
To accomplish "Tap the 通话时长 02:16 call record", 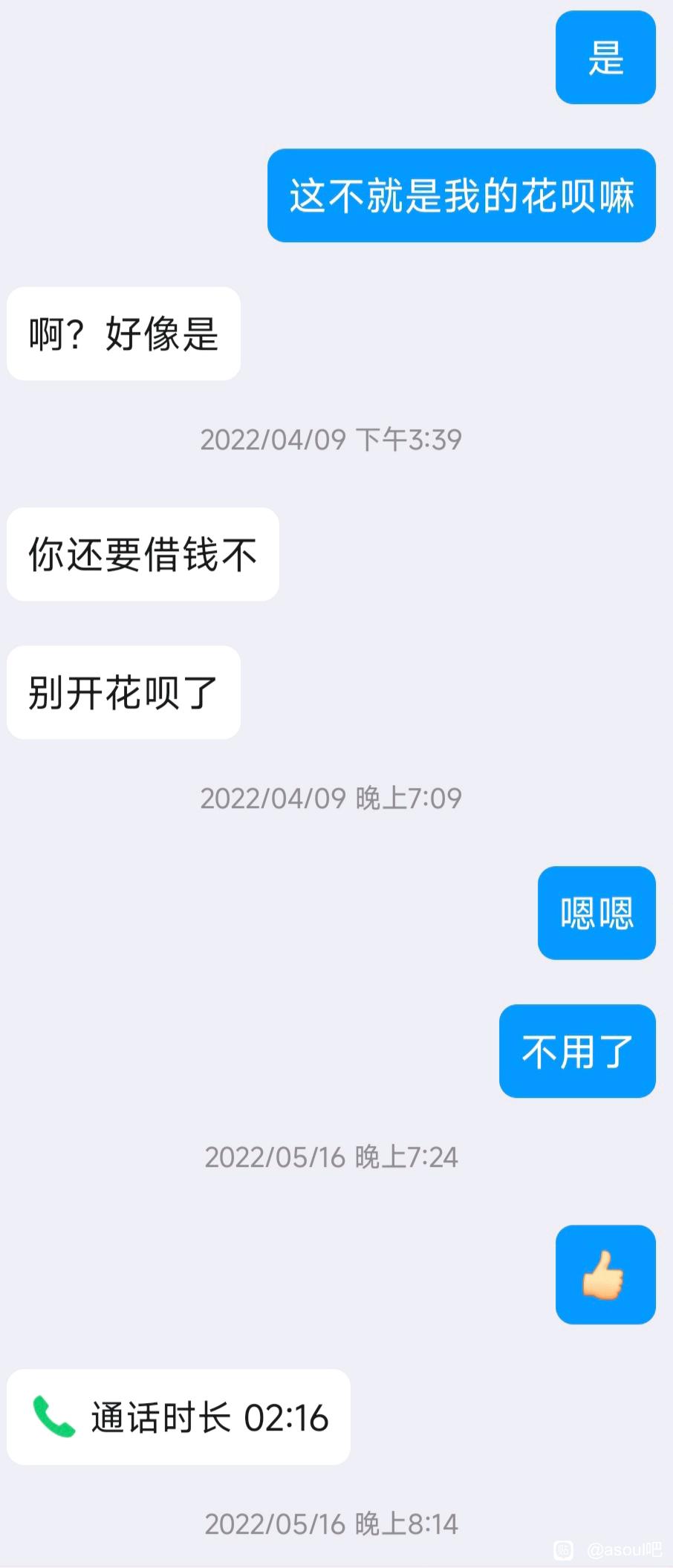I will click(x=178, y=1416).
